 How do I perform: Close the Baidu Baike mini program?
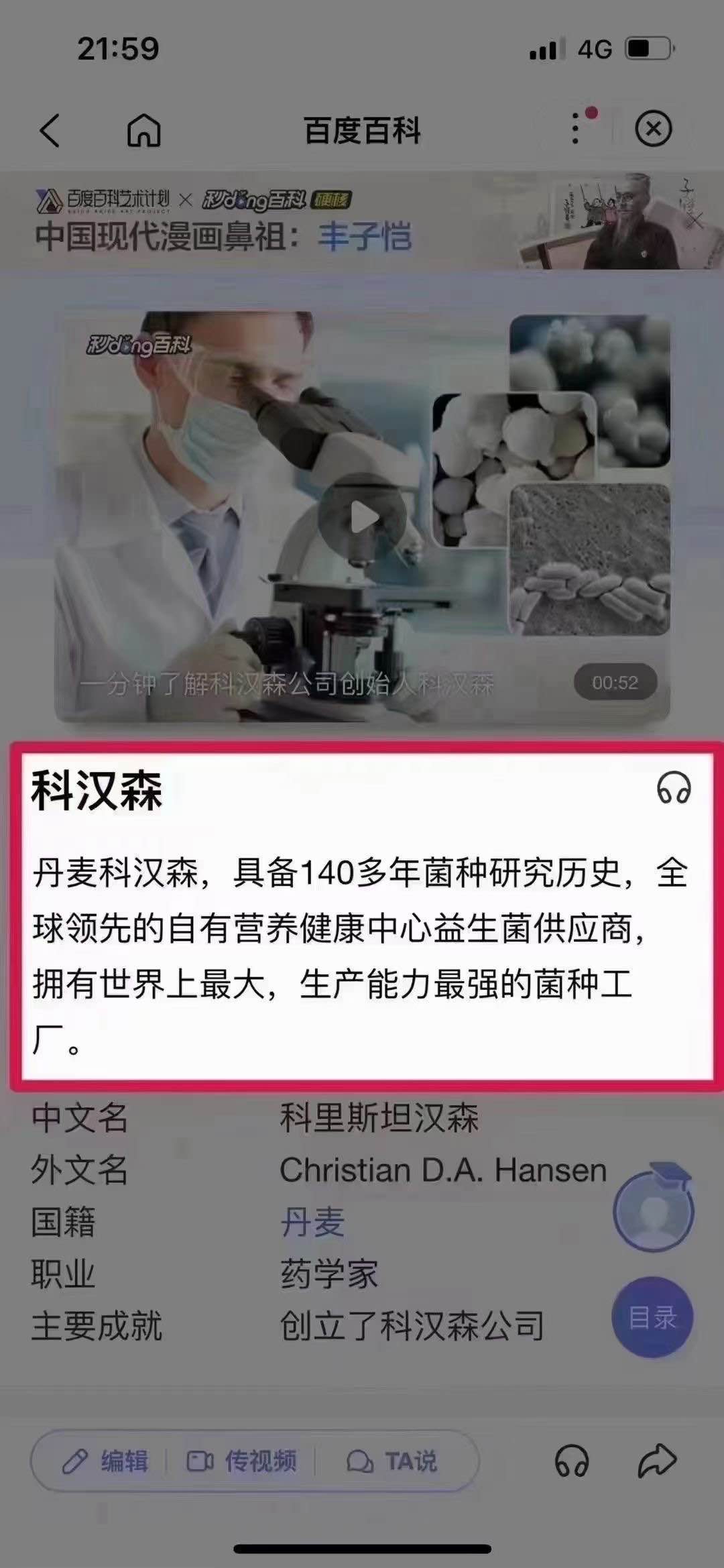[653, 129]
